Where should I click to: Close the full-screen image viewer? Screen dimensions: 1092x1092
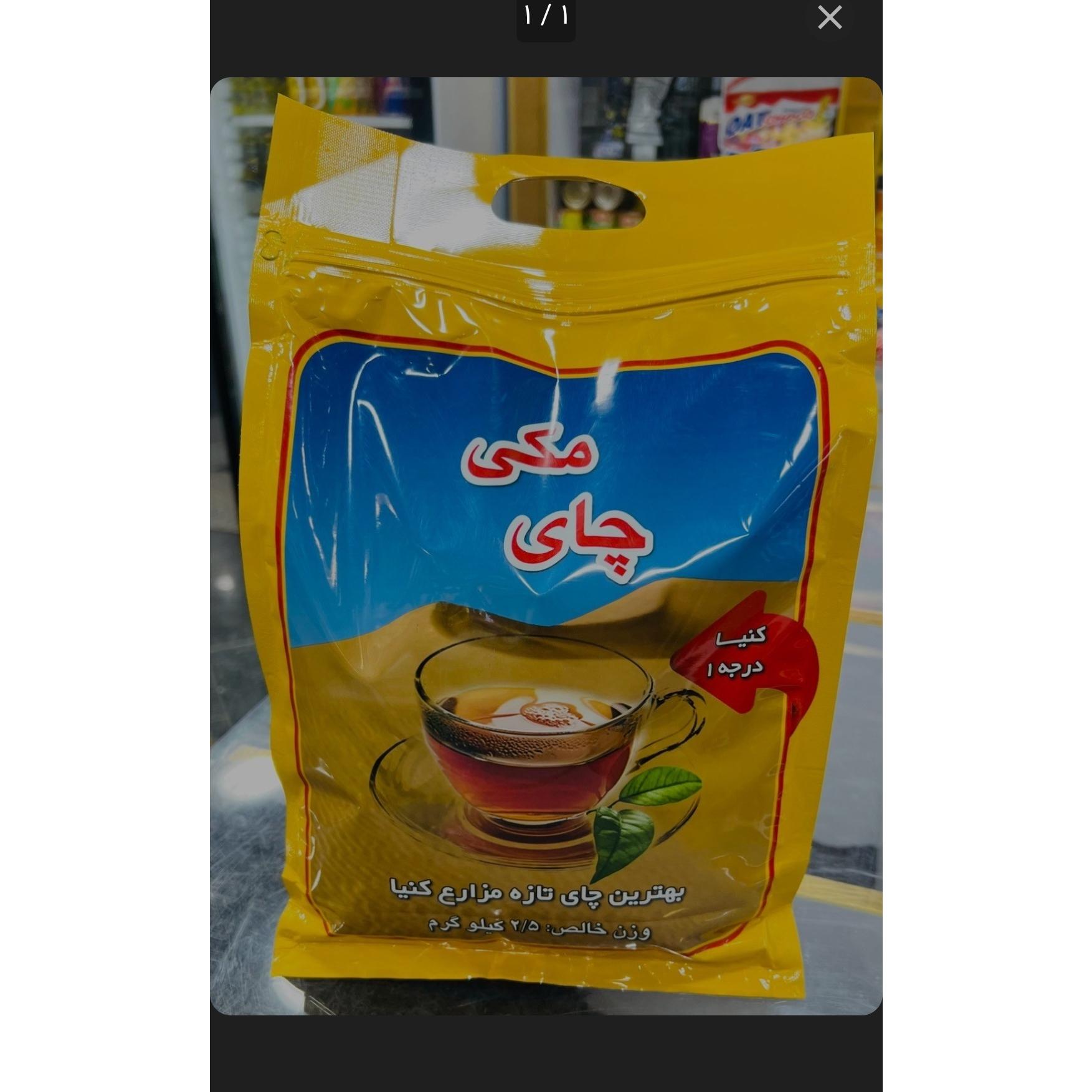click(829, 18)
